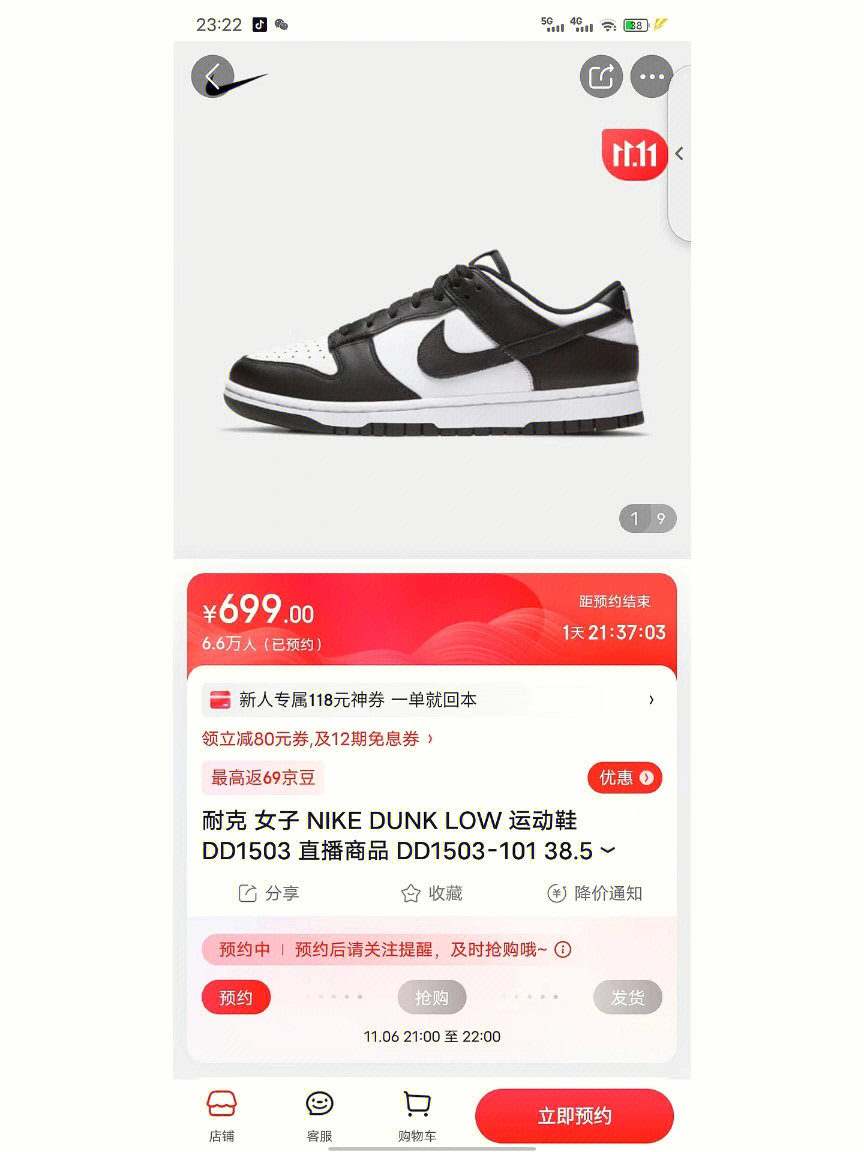Go back using the arrow icon

tap(212, 77)
